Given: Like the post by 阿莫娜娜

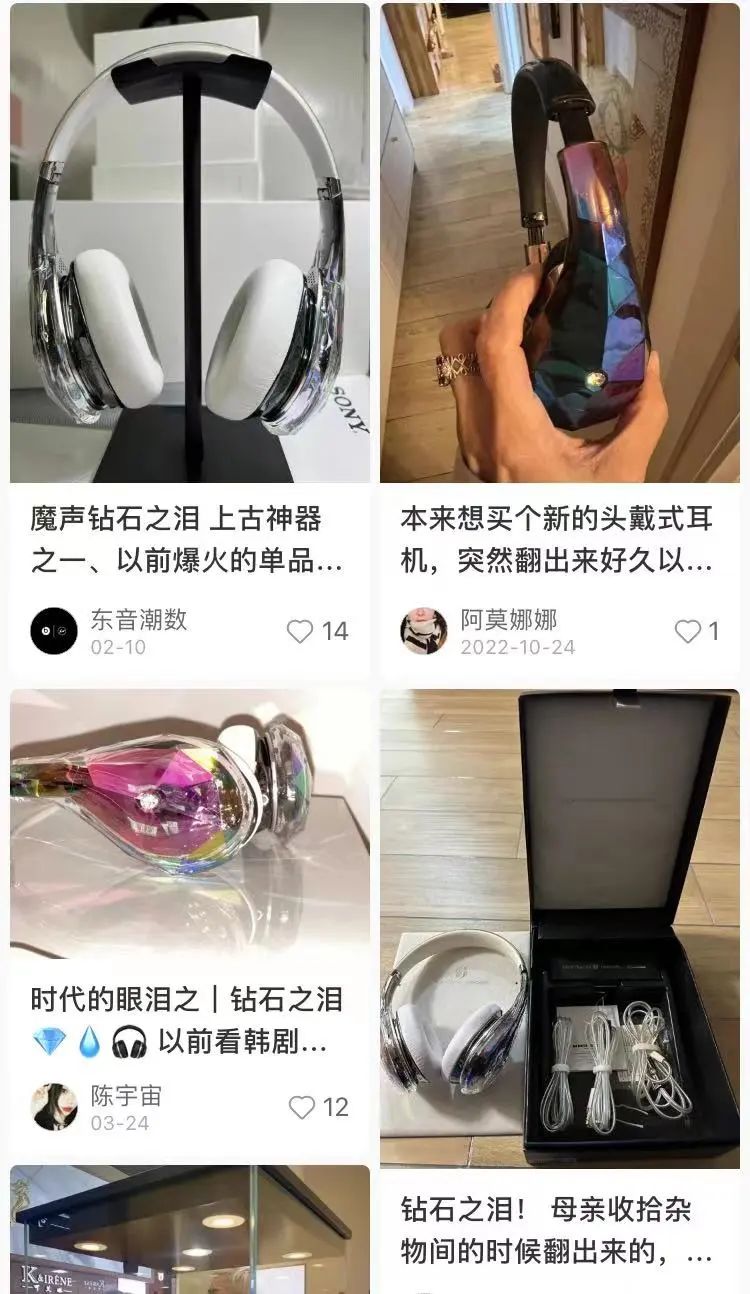Looking at the screenshot, I should [687, 631].
